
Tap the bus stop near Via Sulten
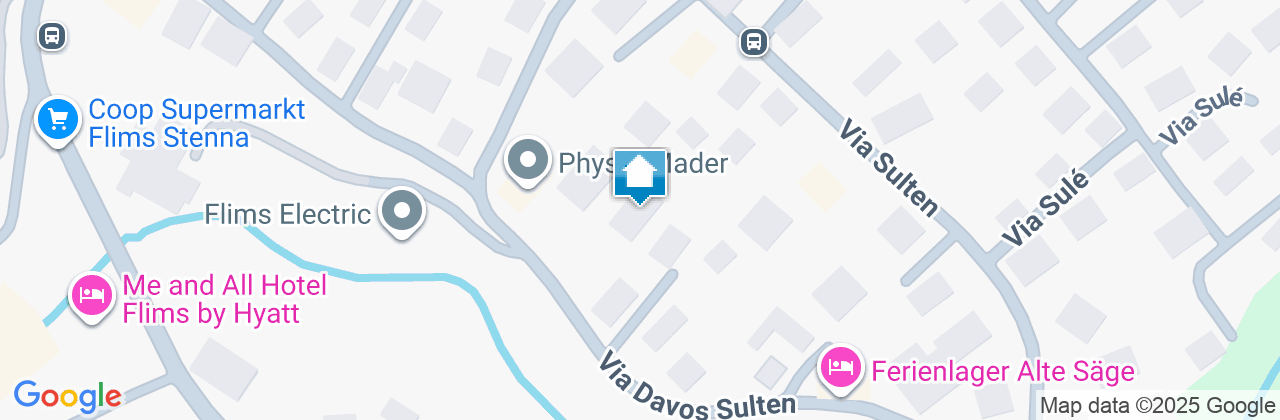point(754,42)
